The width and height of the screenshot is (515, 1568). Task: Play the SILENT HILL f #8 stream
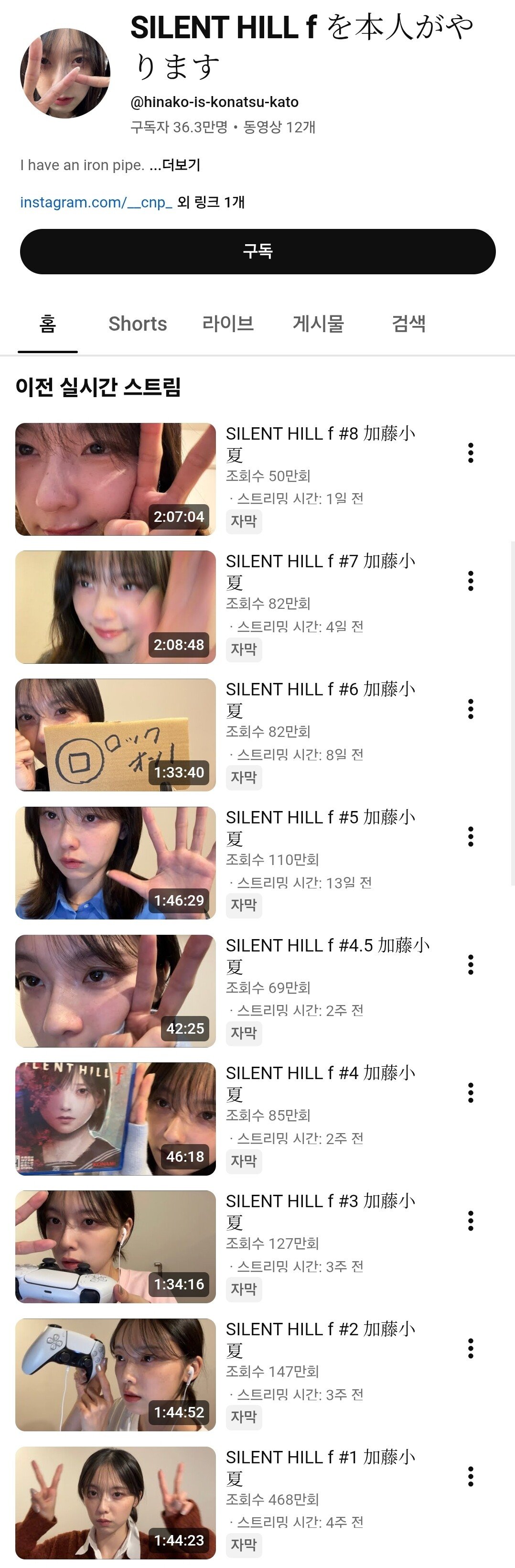tap(116, 479)
